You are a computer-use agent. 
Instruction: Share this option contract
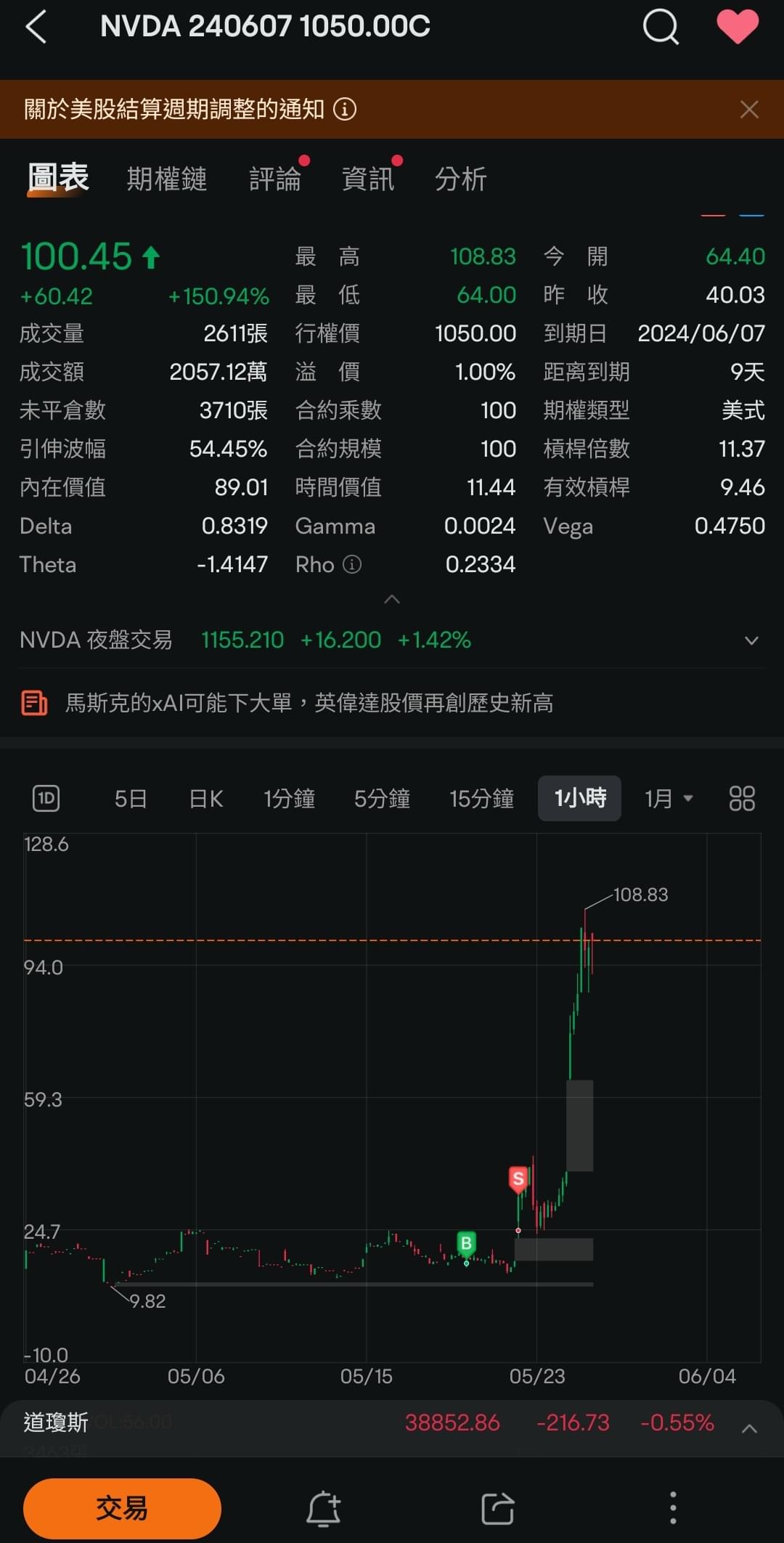(497, 1508)
